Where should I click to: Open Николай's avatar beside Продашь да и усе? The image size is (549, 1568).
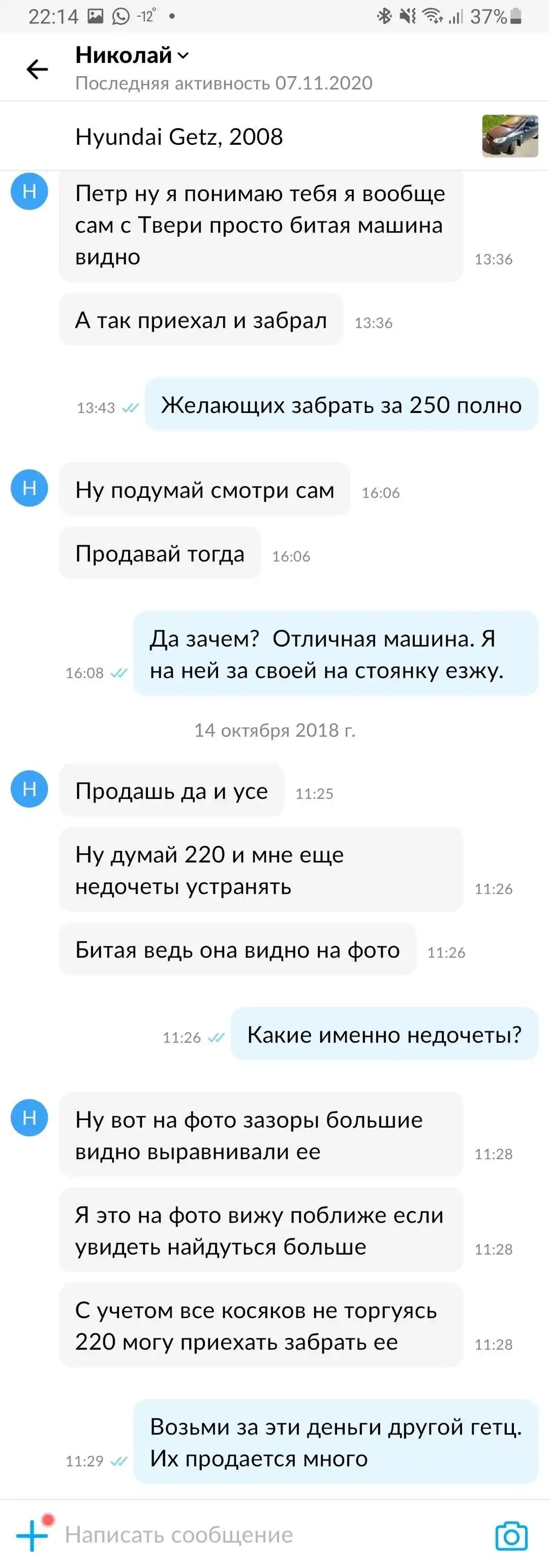[x=29, y=789]
